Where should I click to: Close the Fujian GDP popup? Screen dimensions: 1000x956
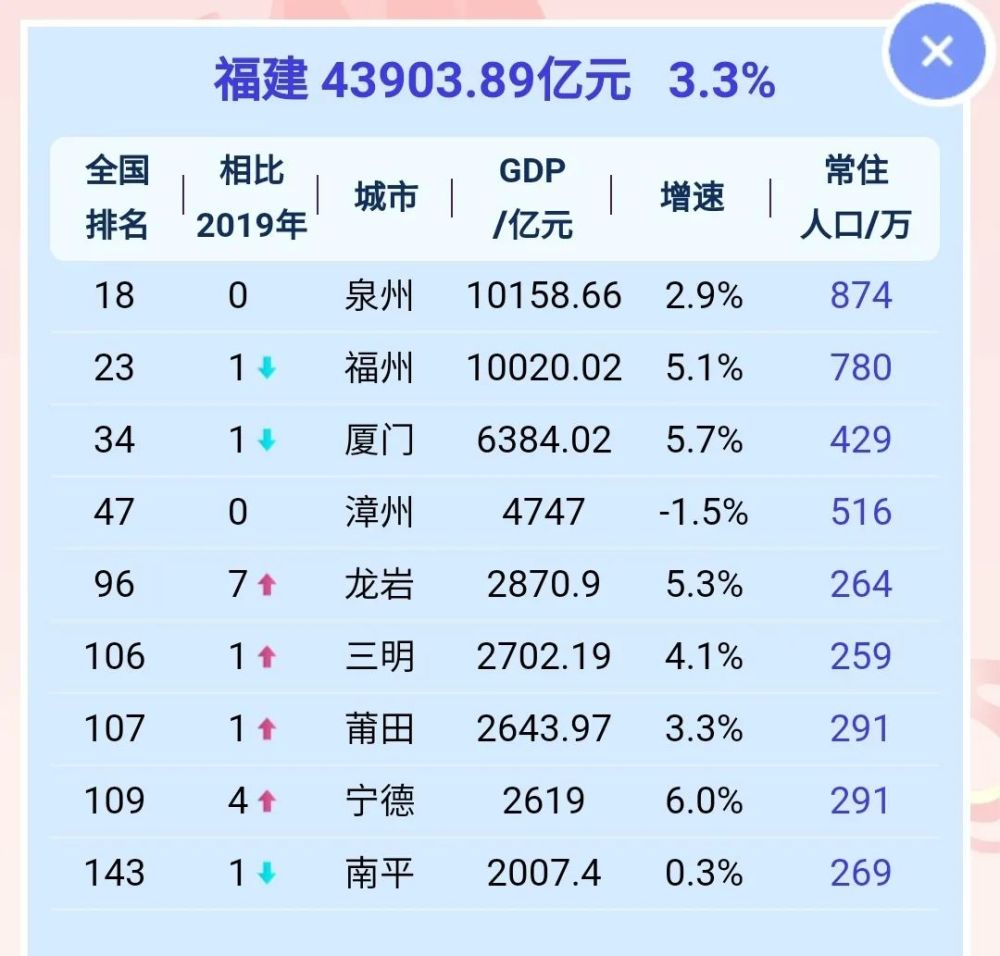click(937, 50)
